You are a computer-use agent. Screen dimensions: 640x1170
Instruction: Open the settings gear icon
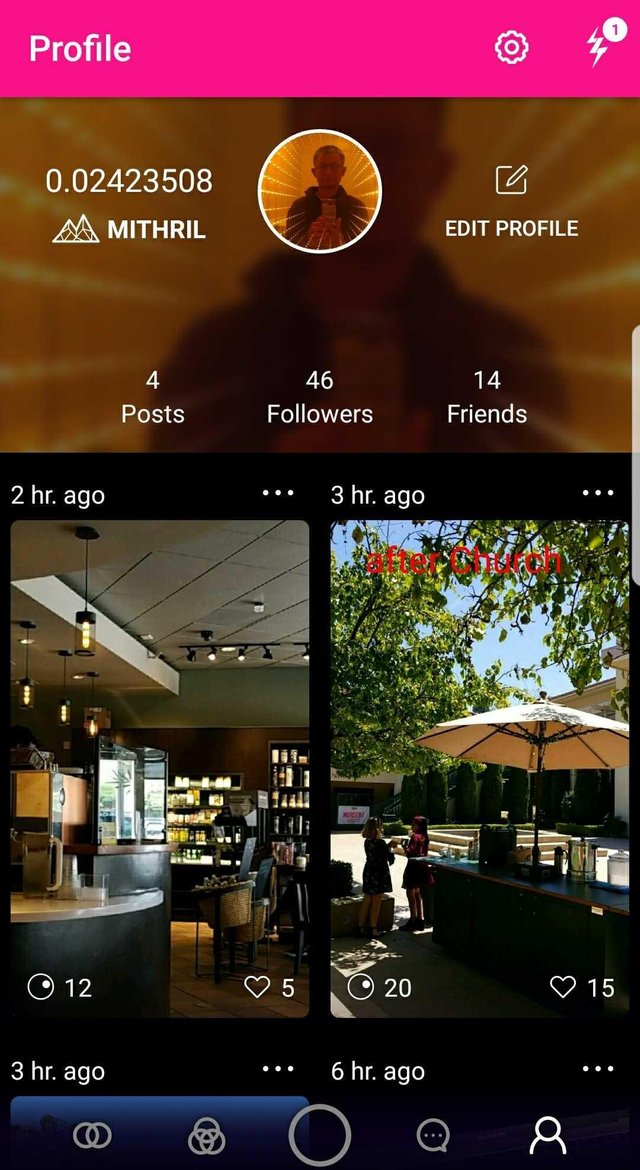(511, 47)
